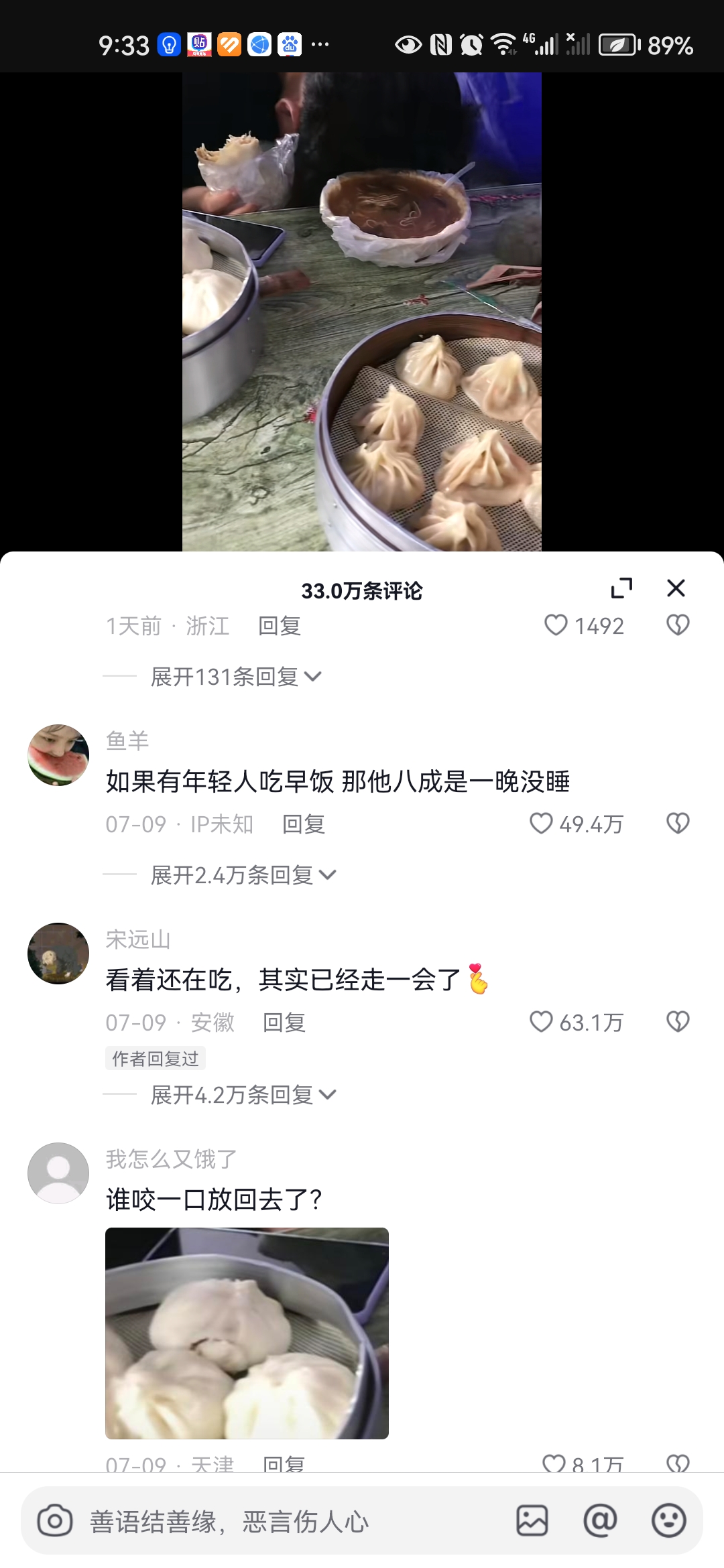Open 我怎么又饿了's profile avatar
The image size is (724, 1568).
(58, 1173)
